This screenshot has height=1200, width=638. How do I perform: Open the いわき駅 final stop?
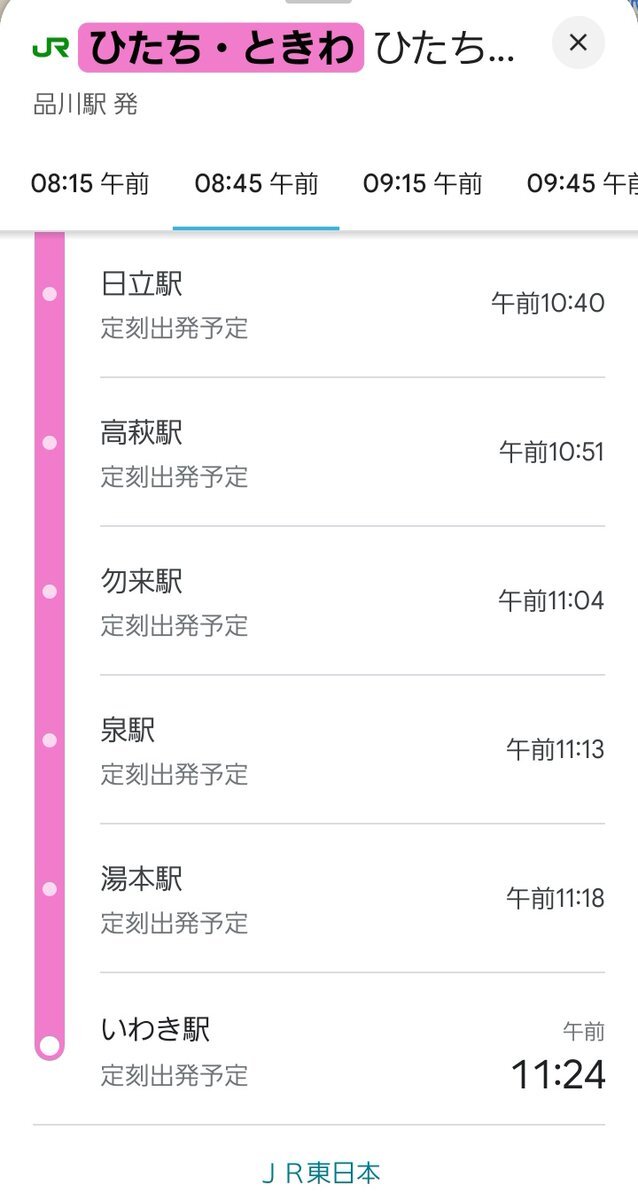(352, 1049)
